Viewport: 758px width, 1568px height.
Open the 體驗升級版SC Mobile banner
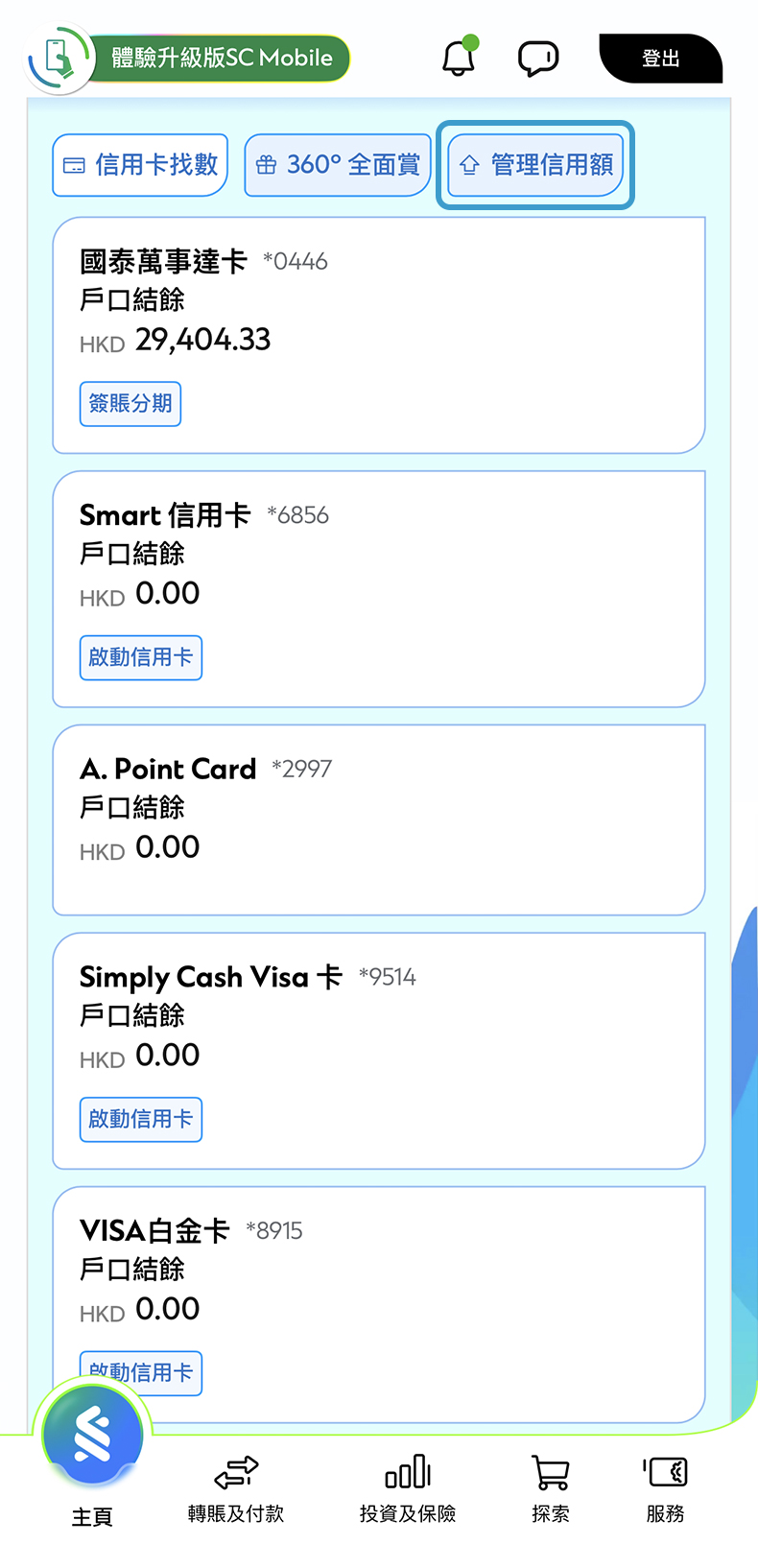pyautogui.click(x=219, y=58)
